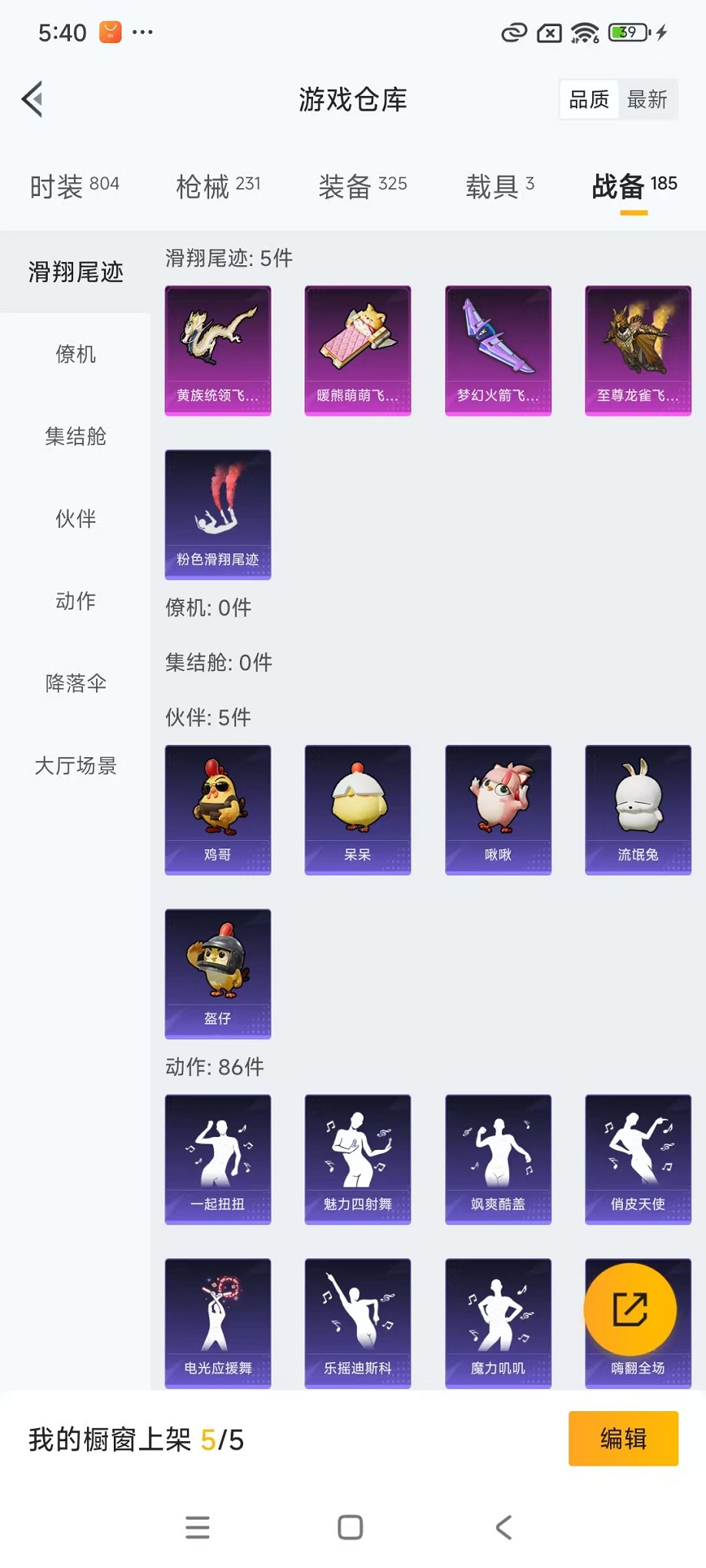
Task: Switch to the 时装 tab
Action: pyautogui.click(x=74, y=186)
